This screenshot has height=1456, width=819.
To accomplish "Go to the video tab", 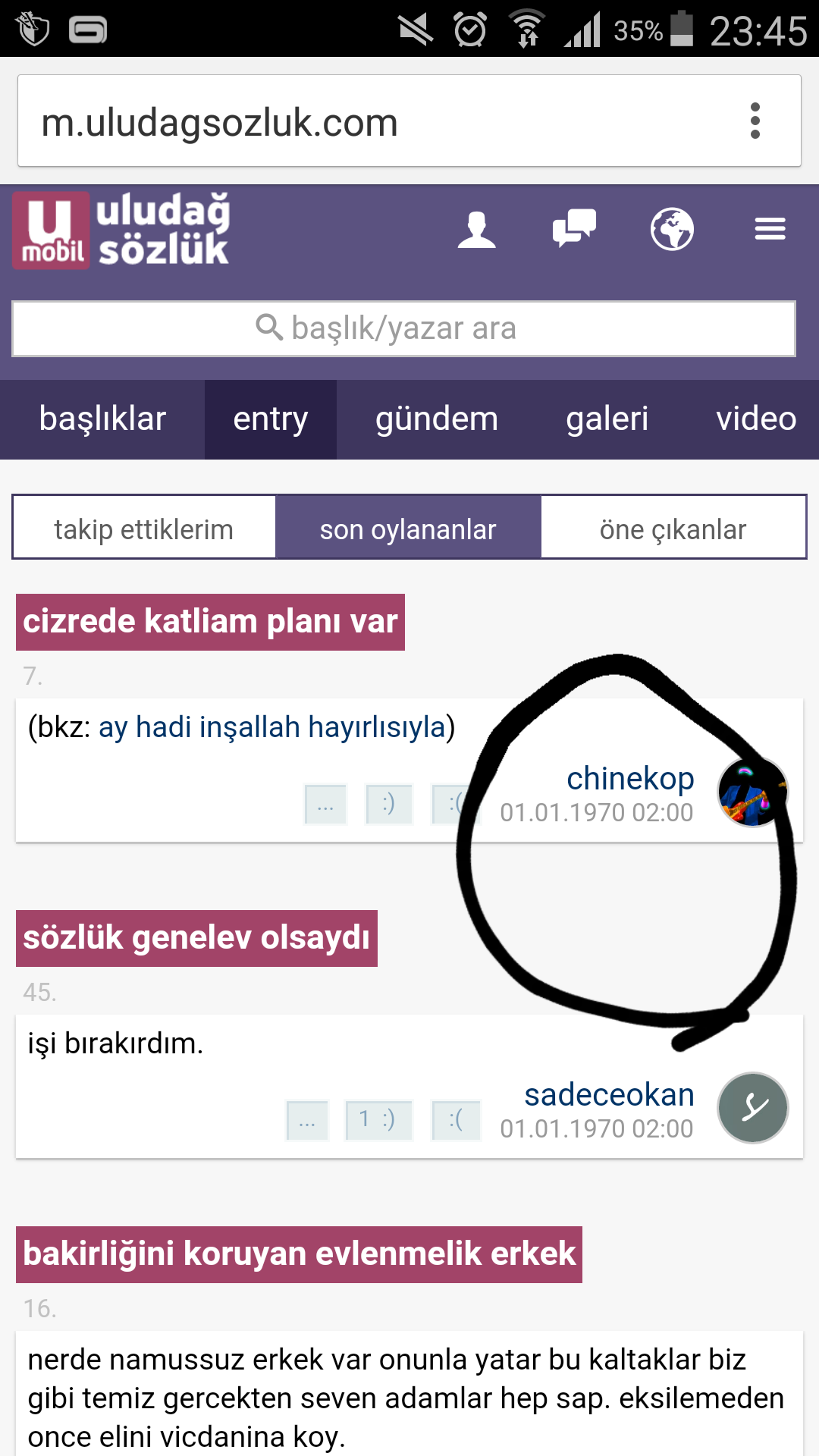I will 756,419.
